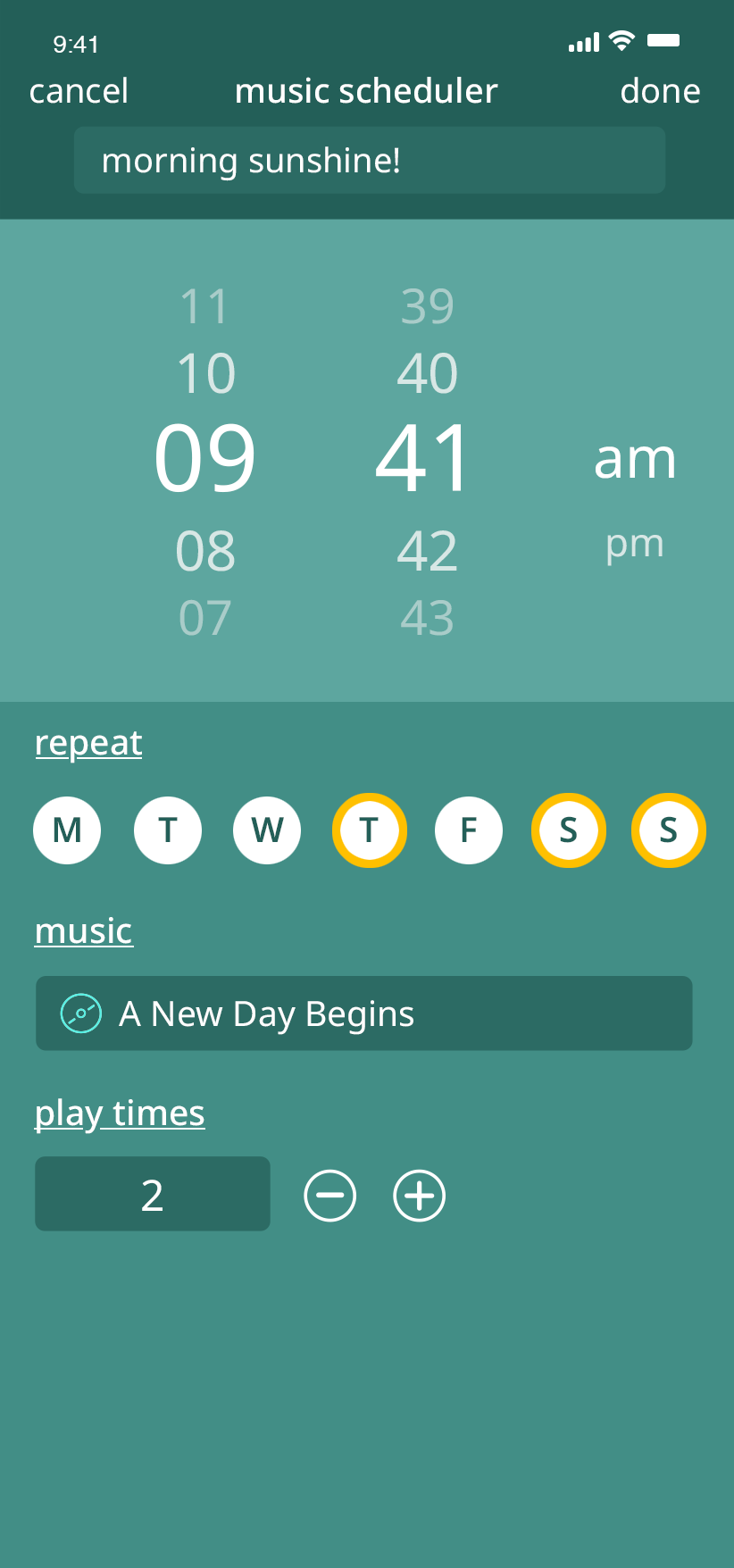Viewport: 734px width, 1568px height.
Task: Toggle the M day repeat
Action: tap(67, 830)
